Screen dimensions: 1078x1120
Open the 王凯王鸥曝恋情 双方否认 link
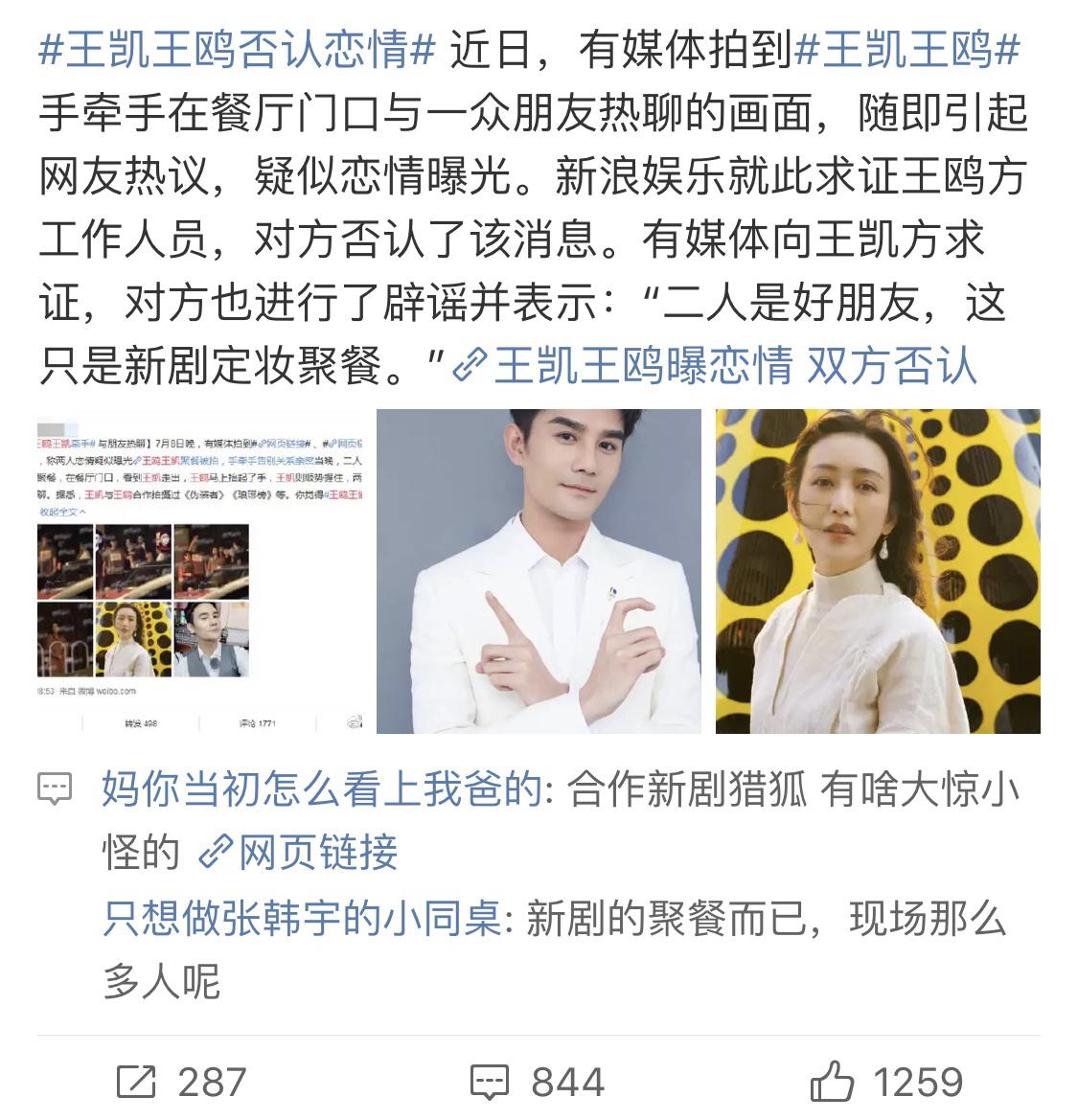[x=714, y=367]
